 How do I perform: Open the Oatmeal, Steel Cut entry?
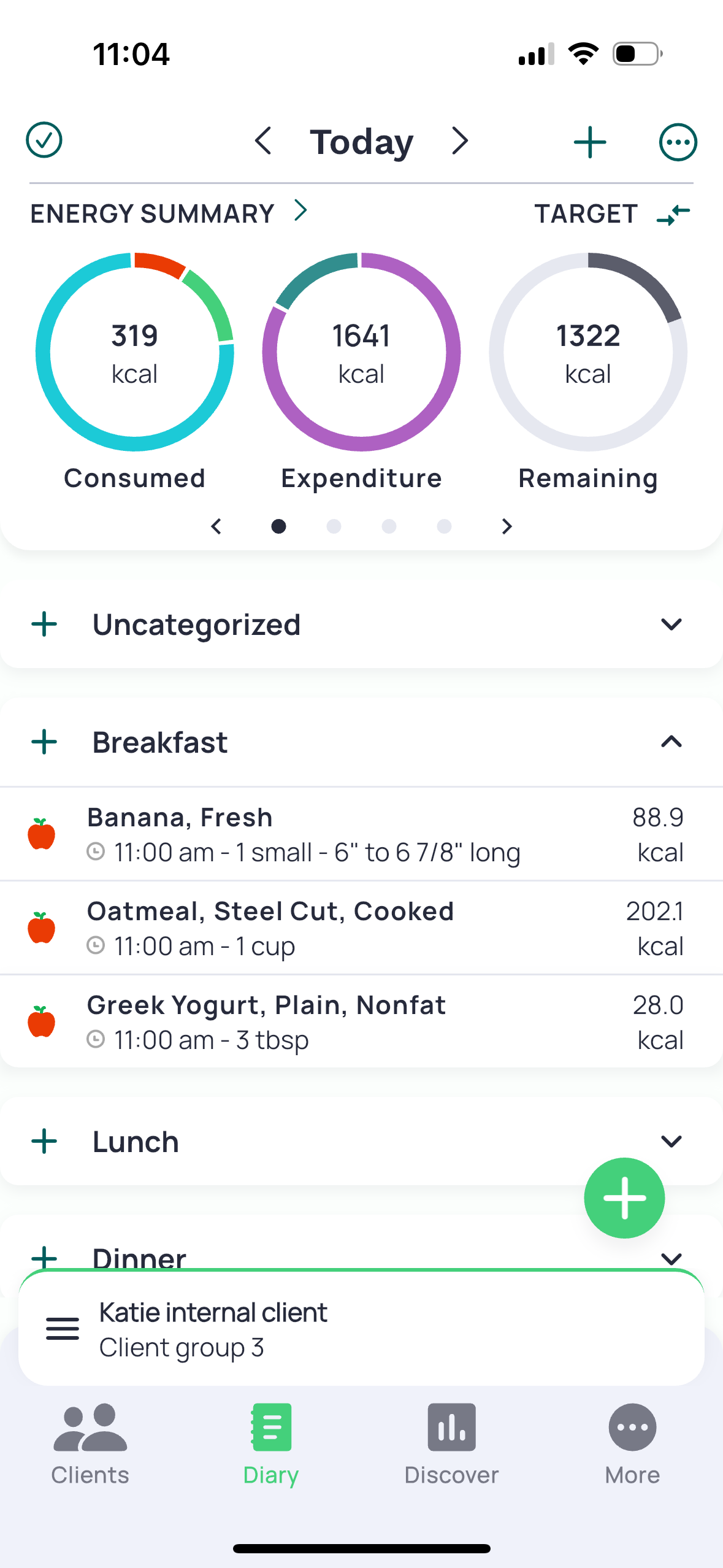pyautogui.click(x=361, y=928)
